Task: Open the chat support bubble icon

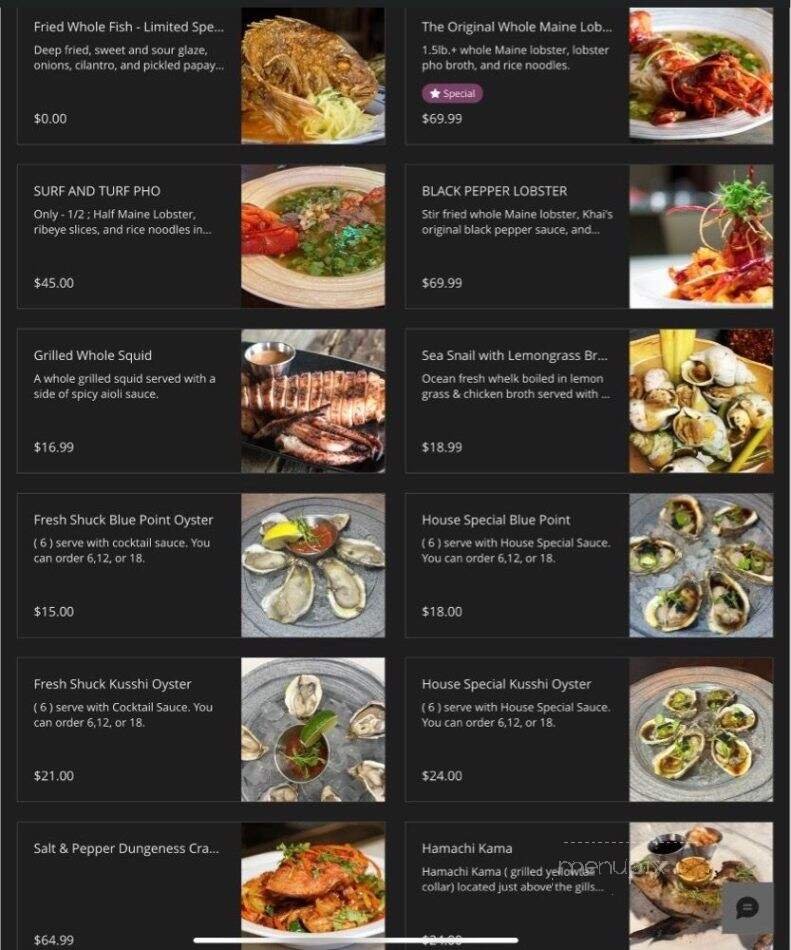Action: coord(748,908)
